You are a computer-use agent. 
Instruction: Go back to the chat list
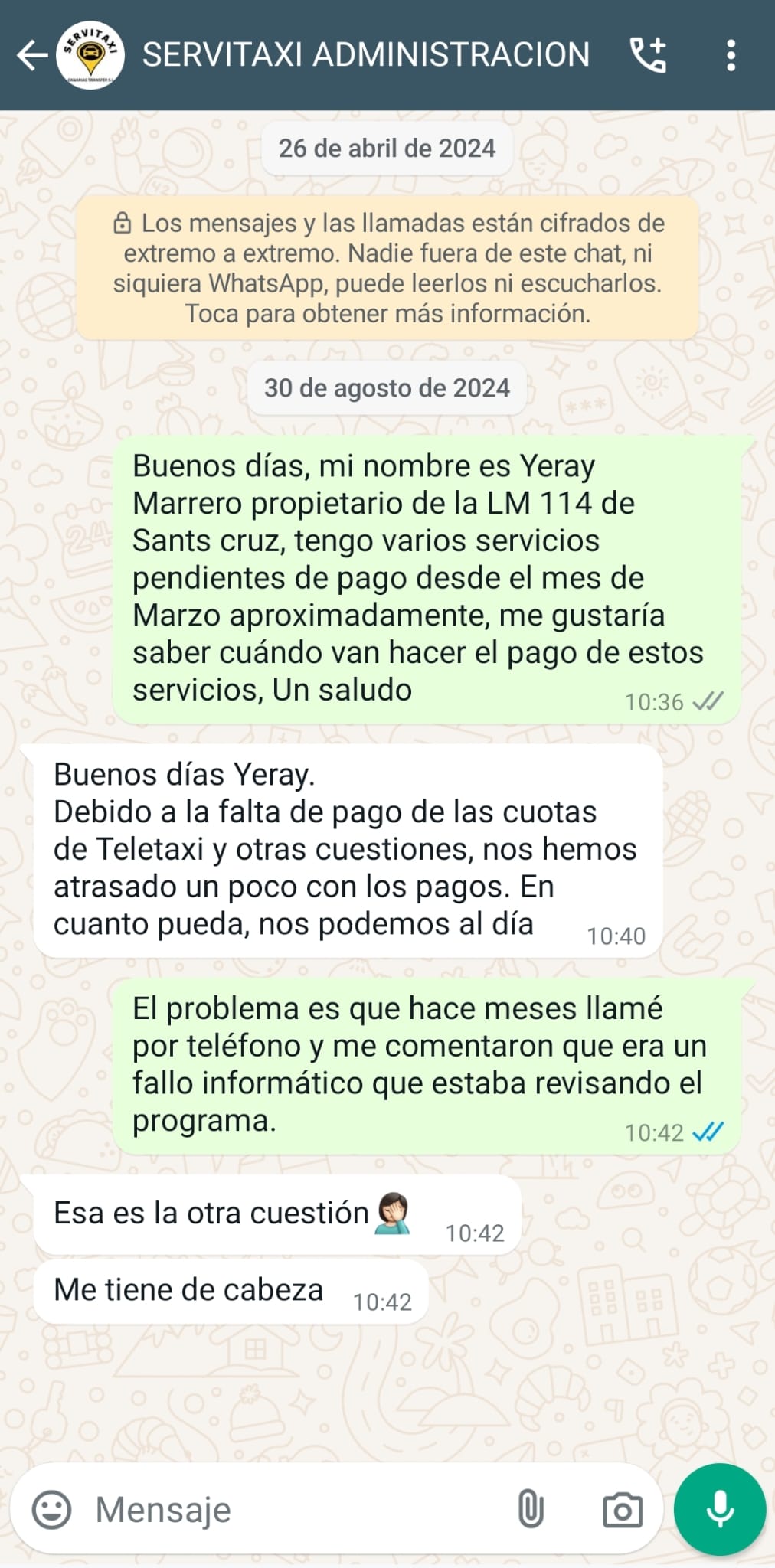coord(31,55)
